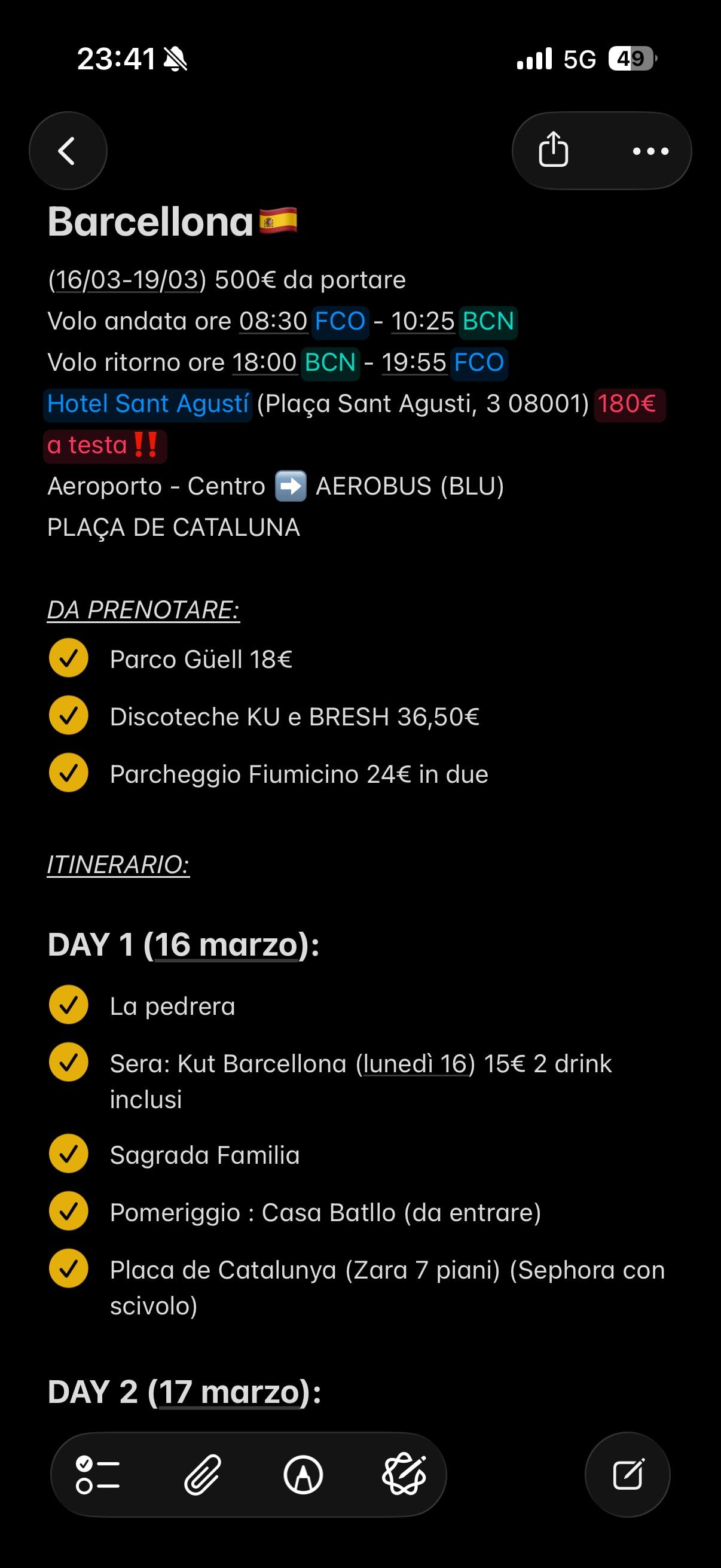Tap the 08:30 departure time link

(x=273, y=321)
